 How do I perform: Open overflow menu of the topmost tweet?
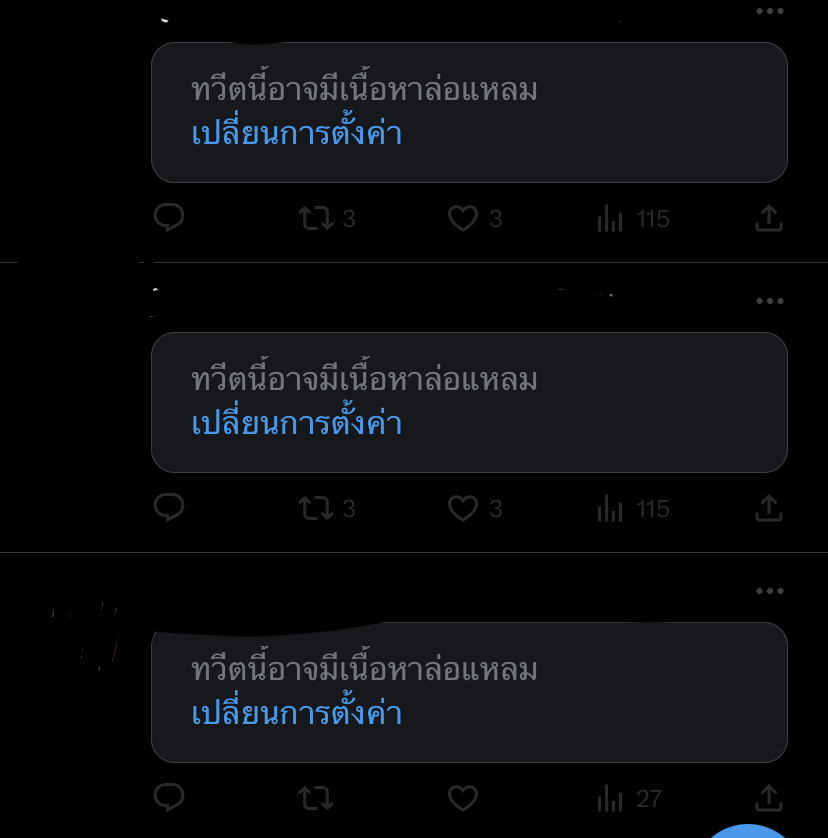770,11
